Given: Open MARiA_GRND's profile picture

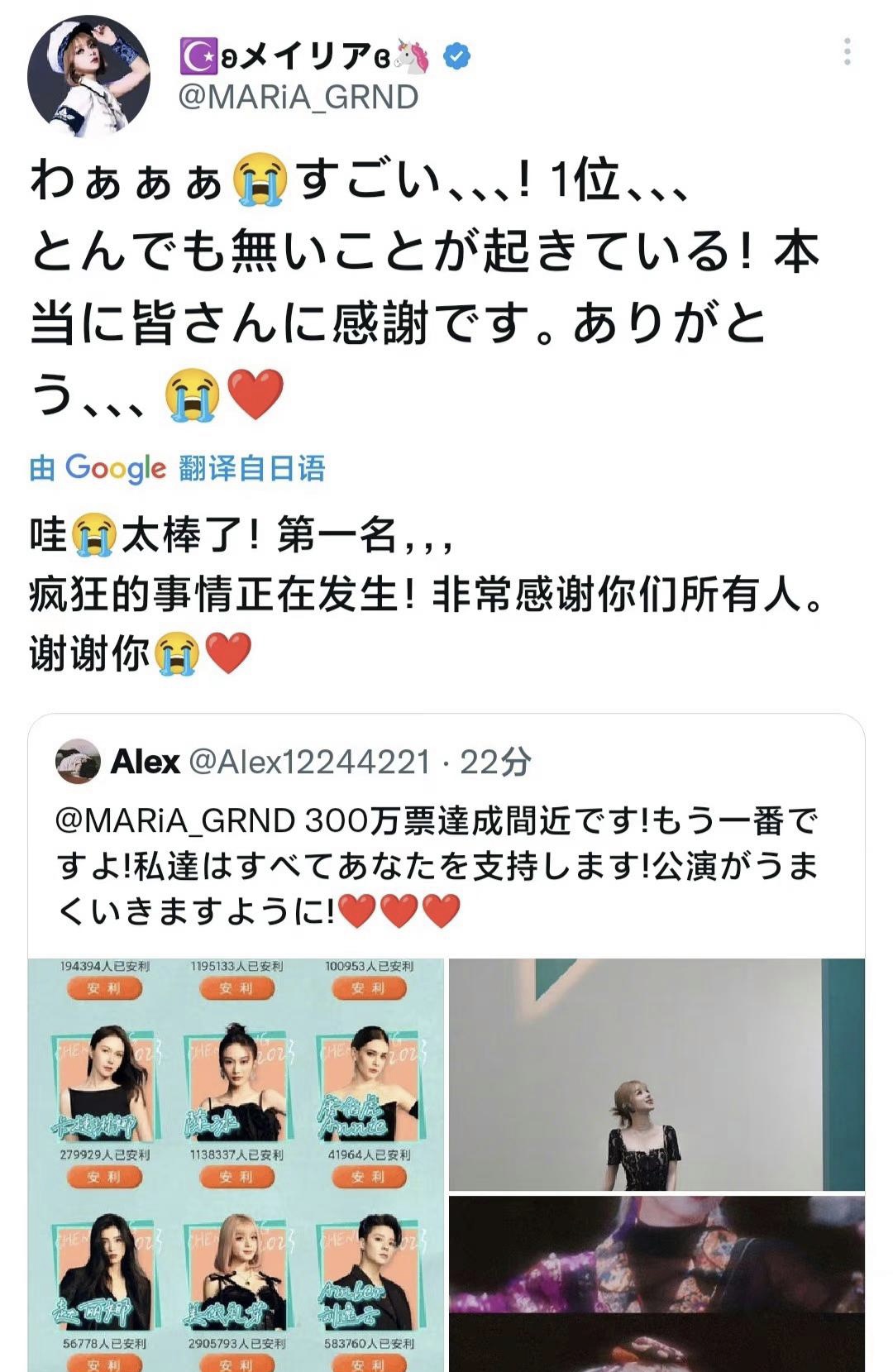Looking at the screenshot, I should (88, 76).
